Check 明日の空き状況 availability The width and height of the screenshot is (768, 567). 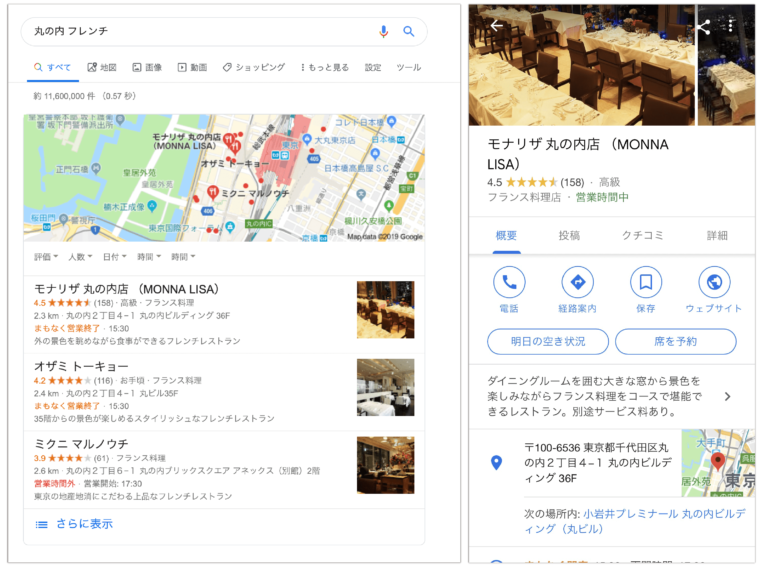tap(548, 342)
